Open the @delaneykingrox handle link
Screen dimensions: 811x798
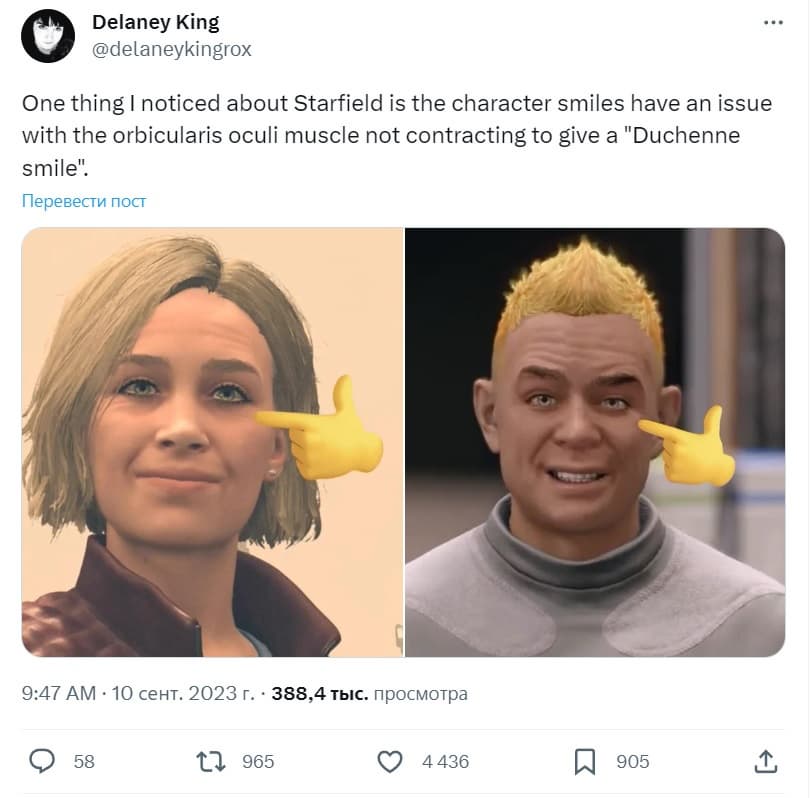pyautogui.click(x=171, y=49)
